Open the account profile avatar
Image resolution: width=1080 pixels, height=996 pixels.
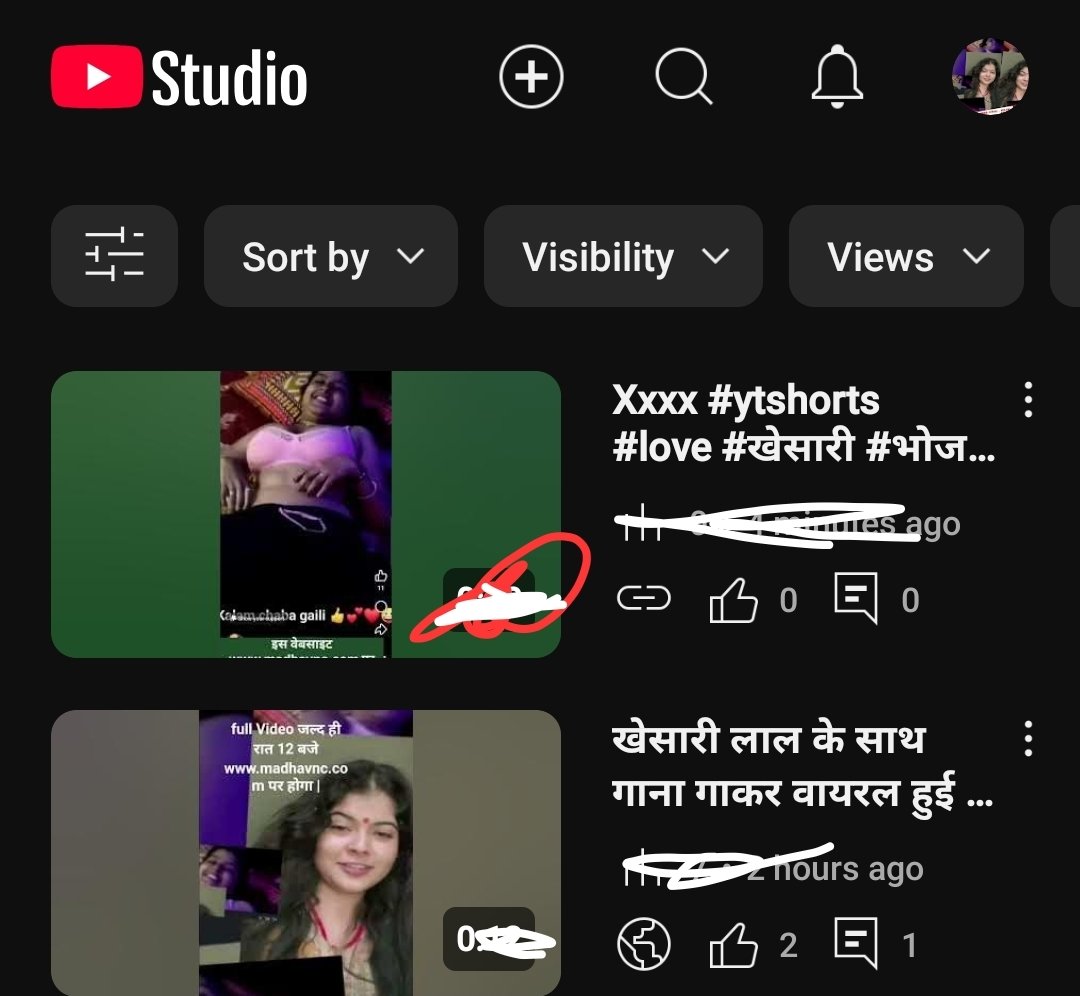click(990, 77)
